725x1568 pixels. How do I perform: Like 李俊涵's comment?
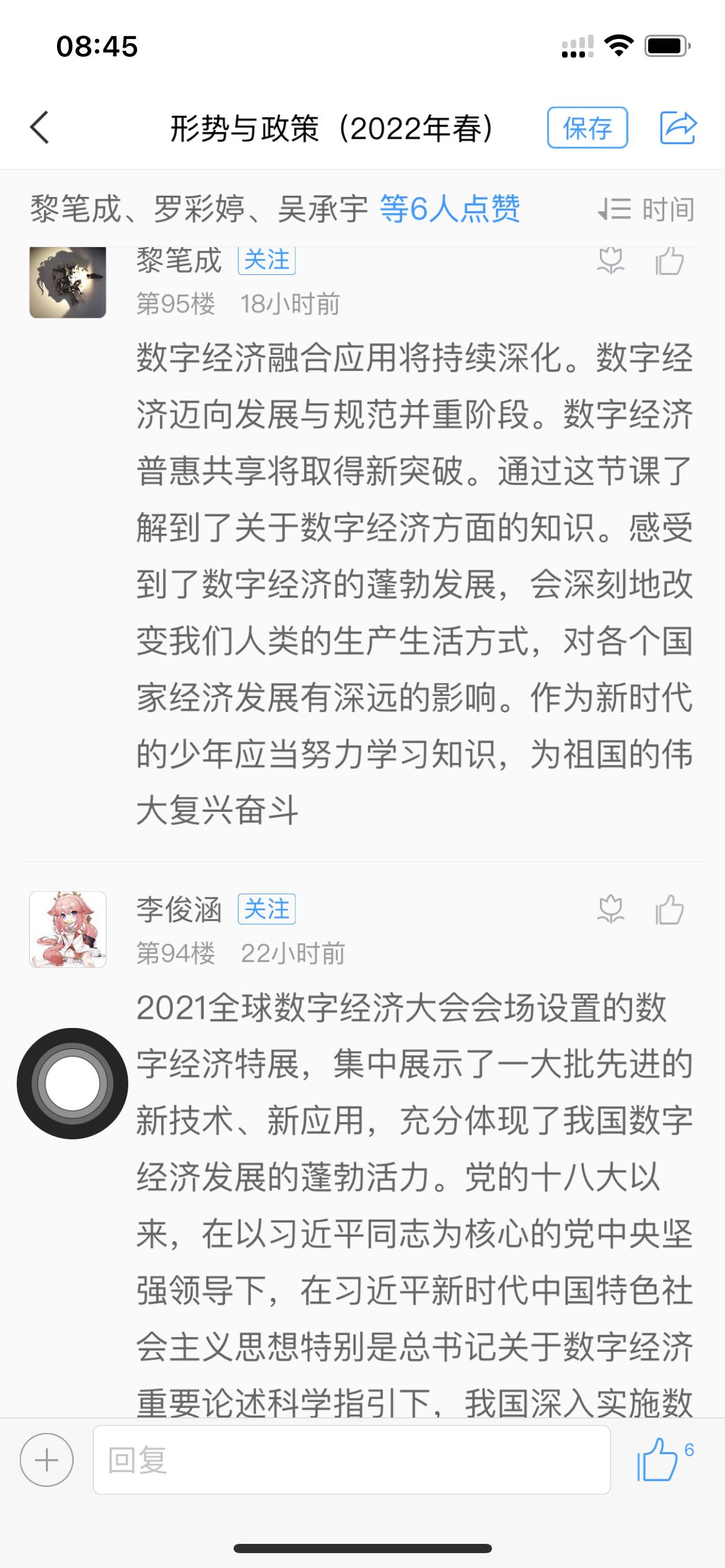pyautogui.click(x=669, y=910)
